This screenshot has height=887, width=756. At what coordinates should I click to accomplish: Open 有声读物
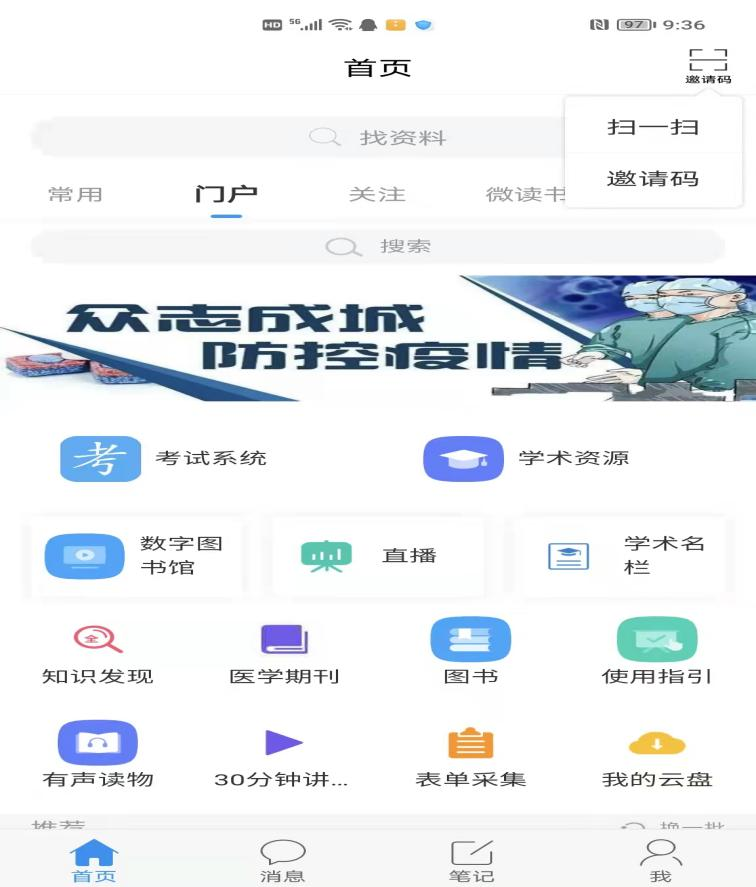click(97, 755)
